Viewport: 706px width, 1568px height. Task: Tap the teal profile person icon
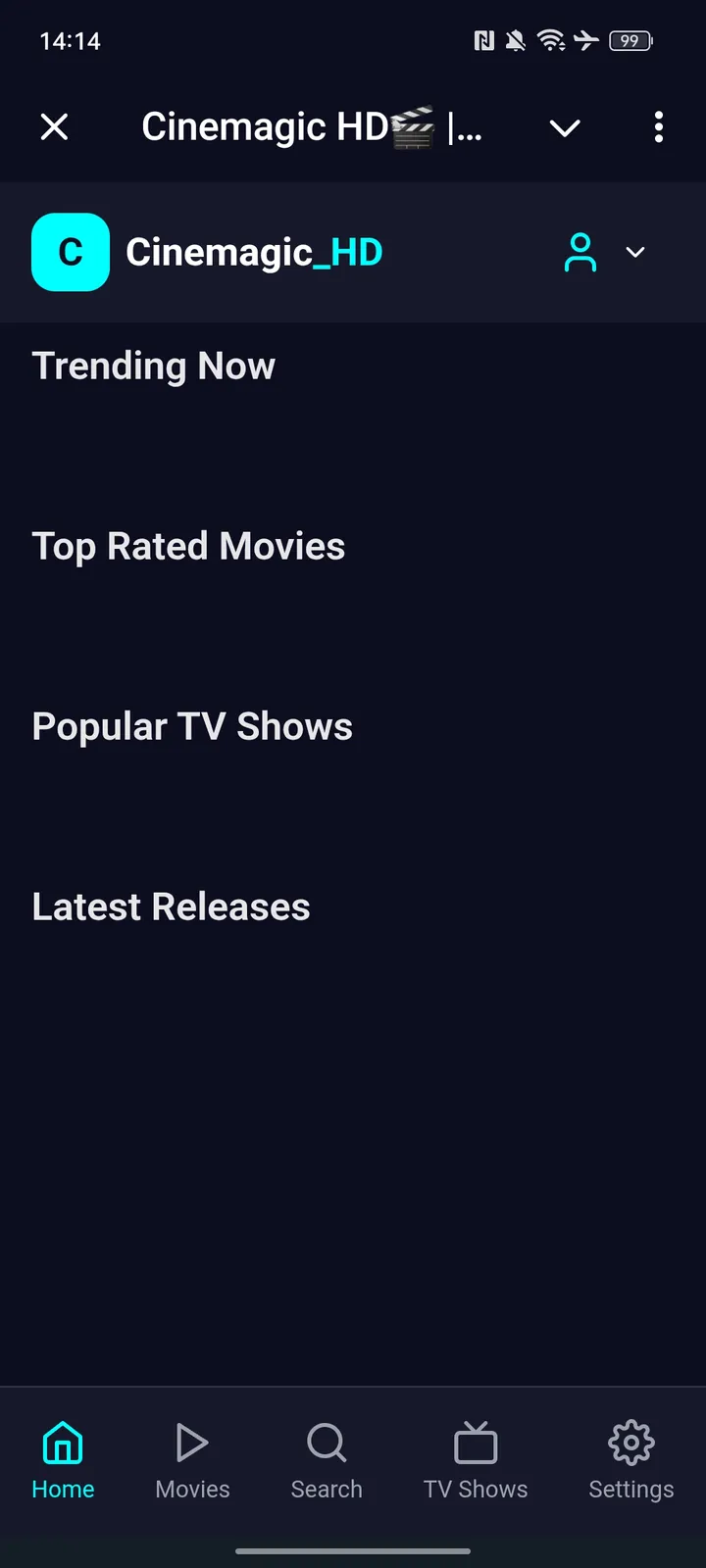[x=580, y=252]
